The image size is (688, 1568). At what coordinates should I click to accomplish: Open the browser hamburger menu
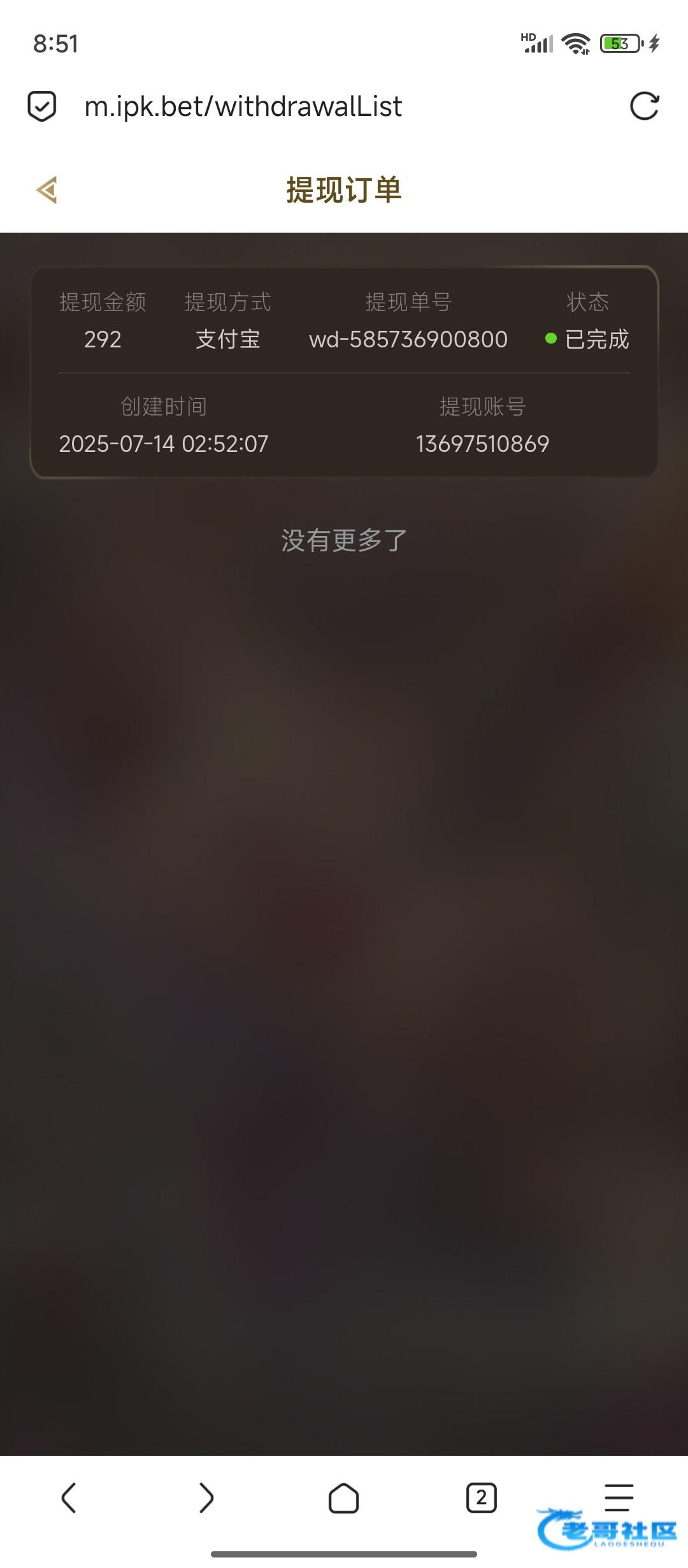618,1497
